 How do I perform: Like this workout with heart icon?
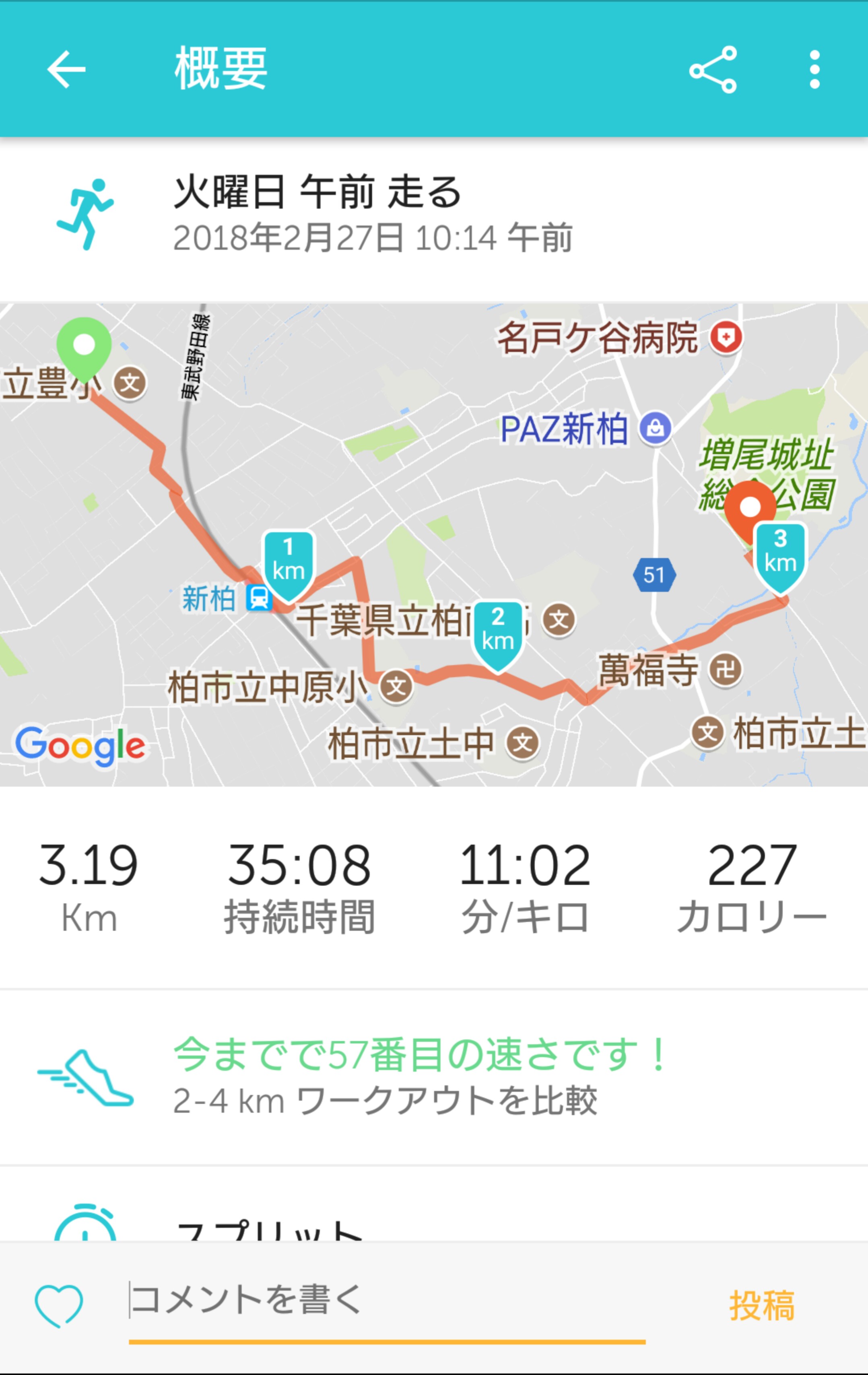(x=59, y=1305)
